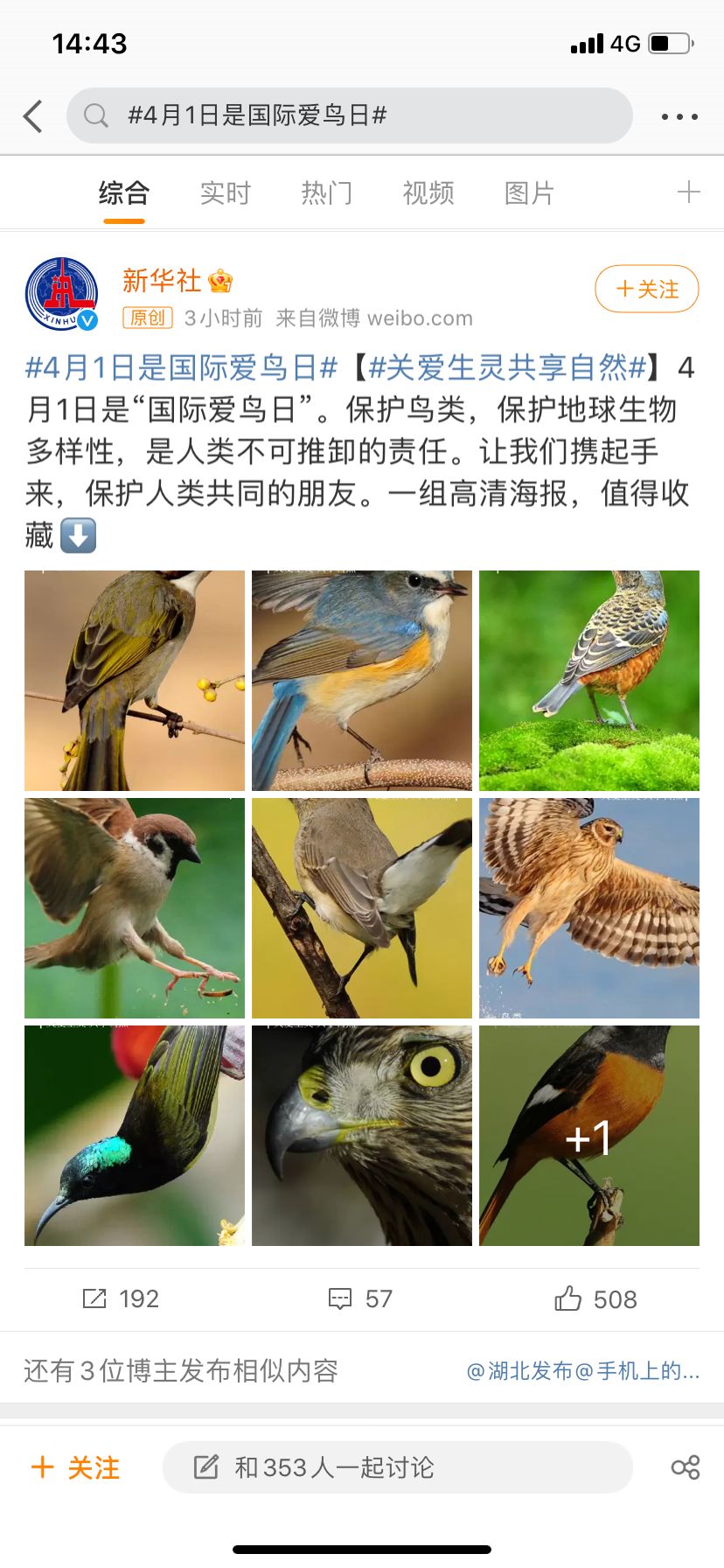Image resolution: width=724 pixels, height=1568 pixels.
Task: Join the discussion via 和353人一起讨论
Action: pos(397,1467)
